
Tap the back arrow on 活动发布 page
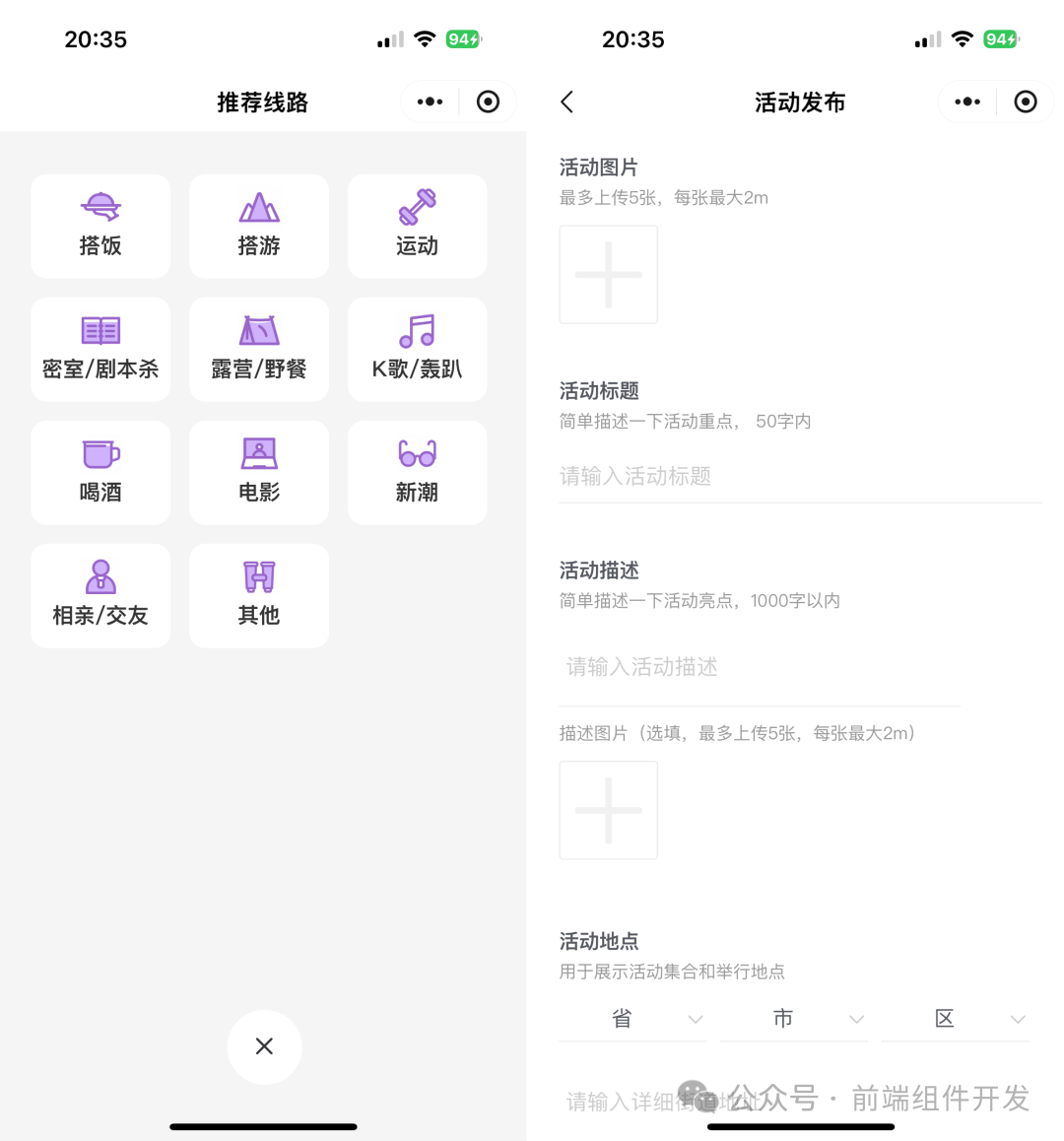567,101
